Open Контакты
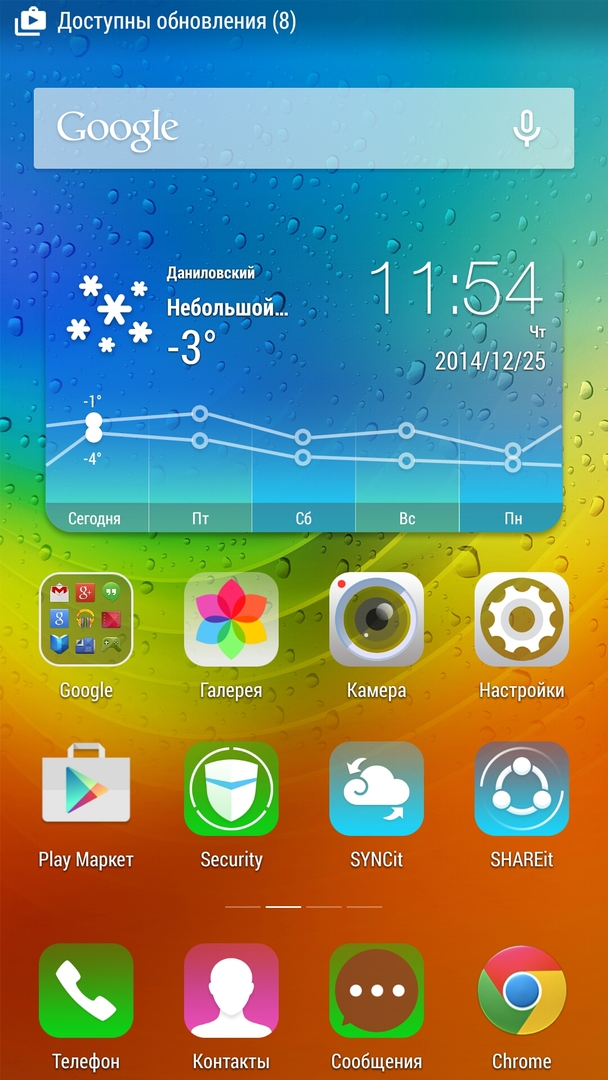 point(231,991)
